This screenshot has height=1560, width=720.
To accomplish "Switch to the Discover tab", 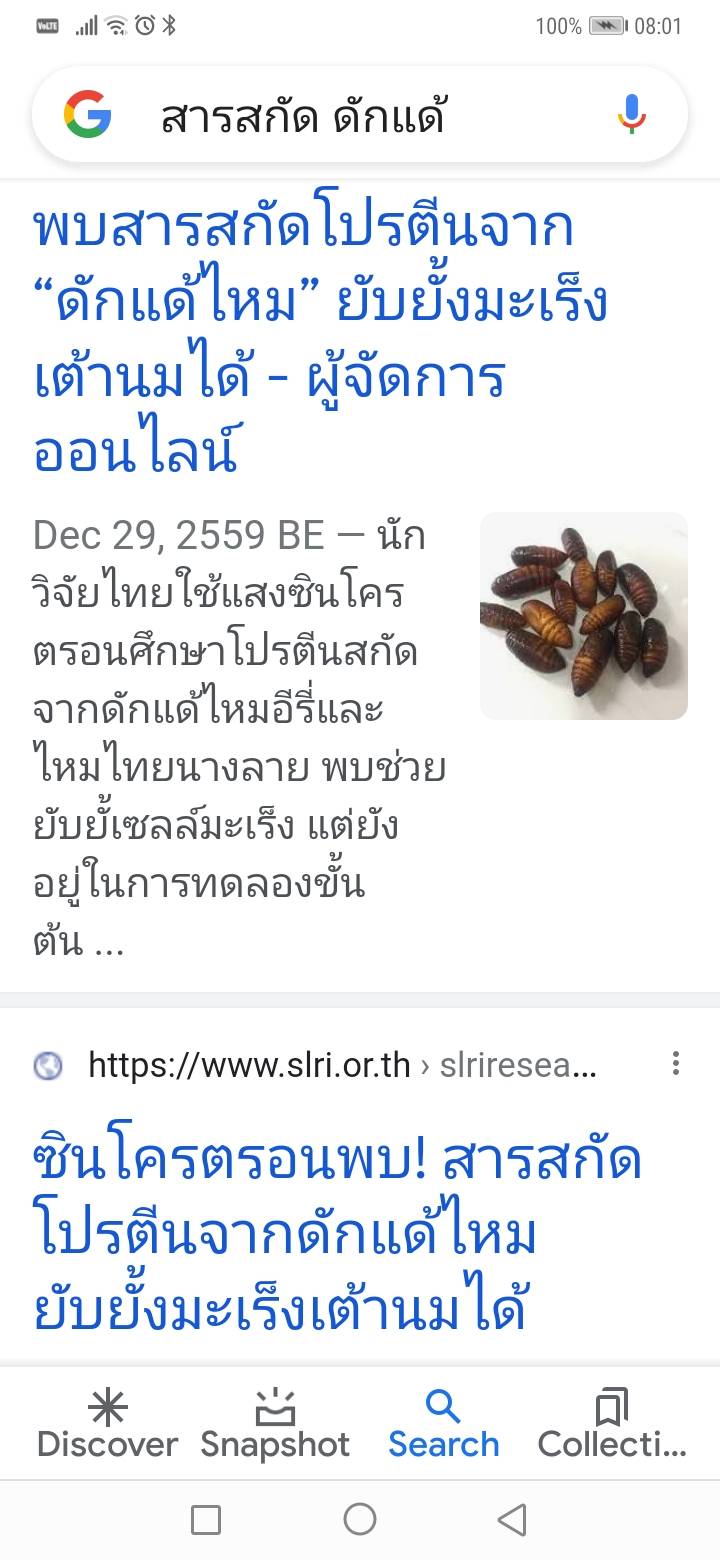I will tap(107, 1425).
